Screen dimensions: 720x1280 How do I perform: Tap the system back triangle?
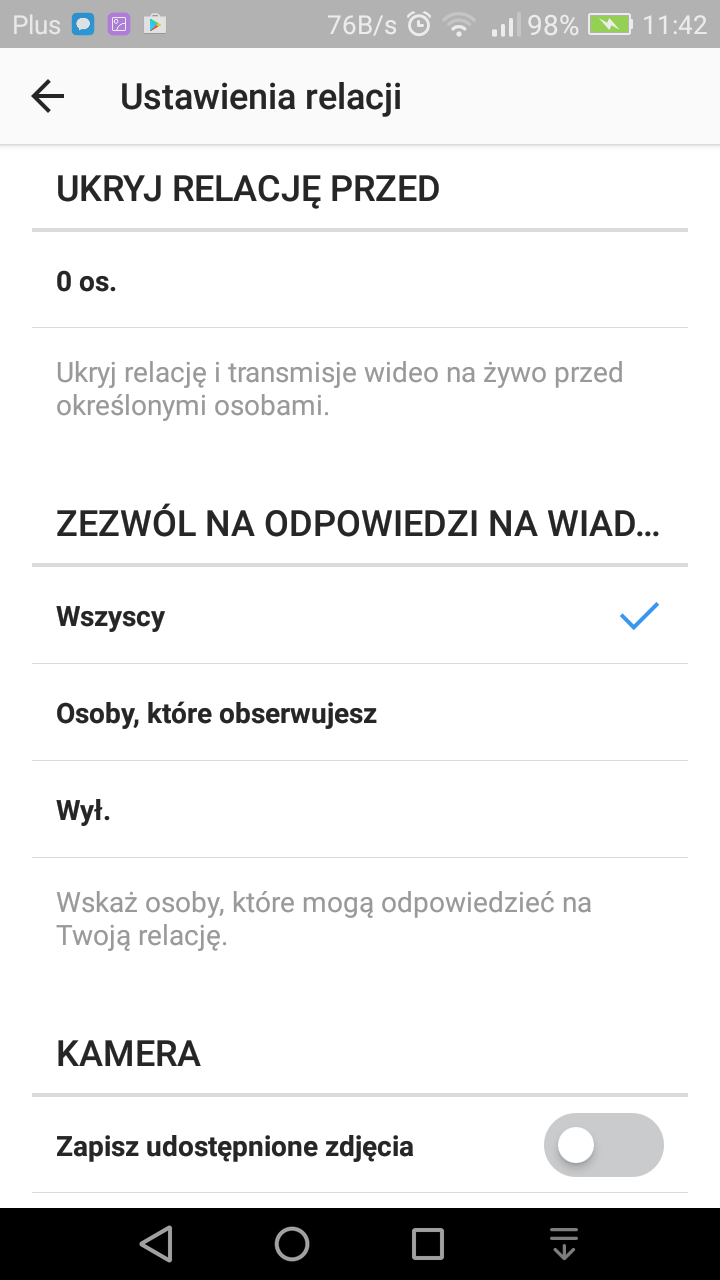click(156, 1244)
